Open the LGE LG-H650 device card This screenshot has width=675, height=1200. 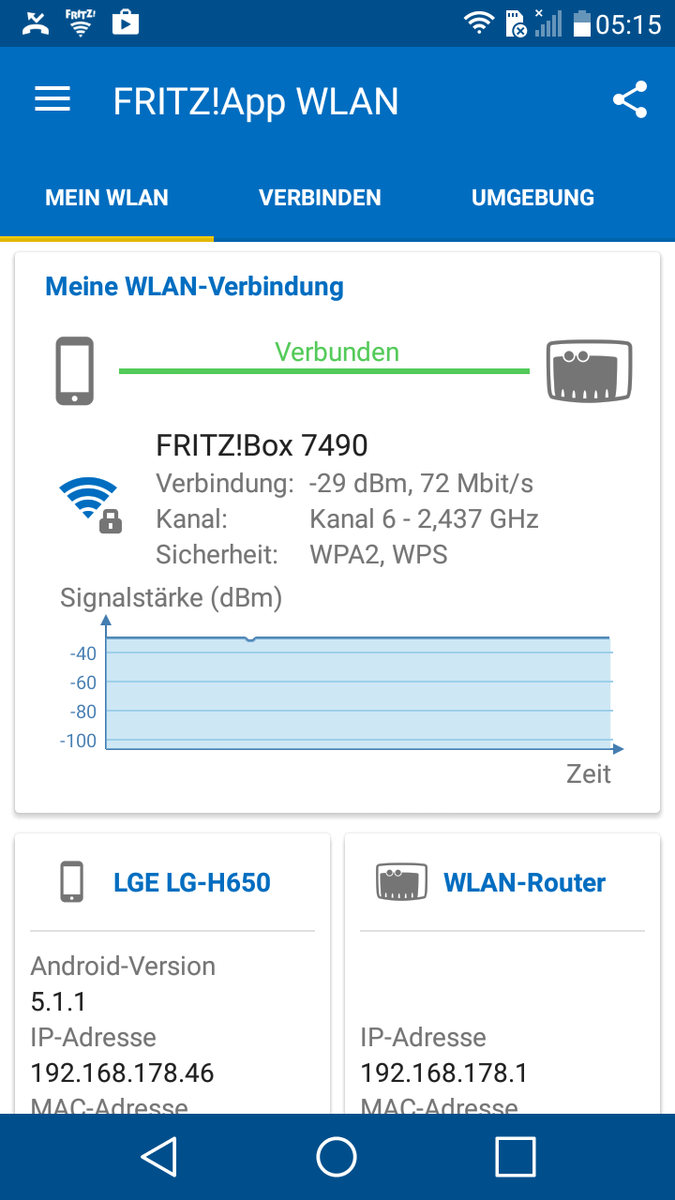click(172, 974)
